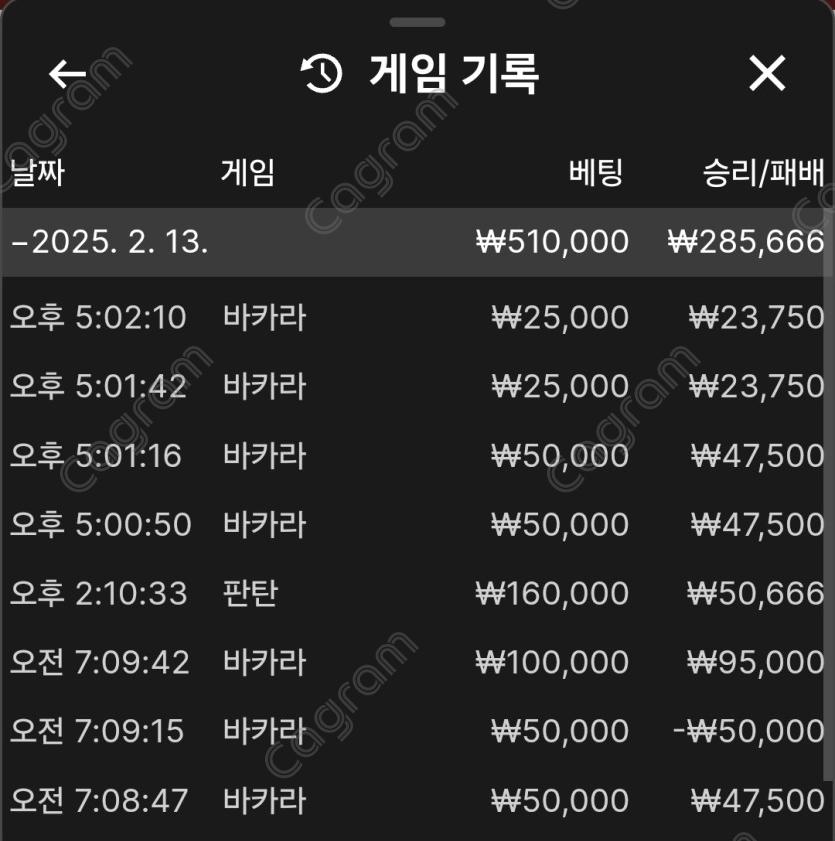Open the 오후 5:02:10 바카라 record

(416, 318)
